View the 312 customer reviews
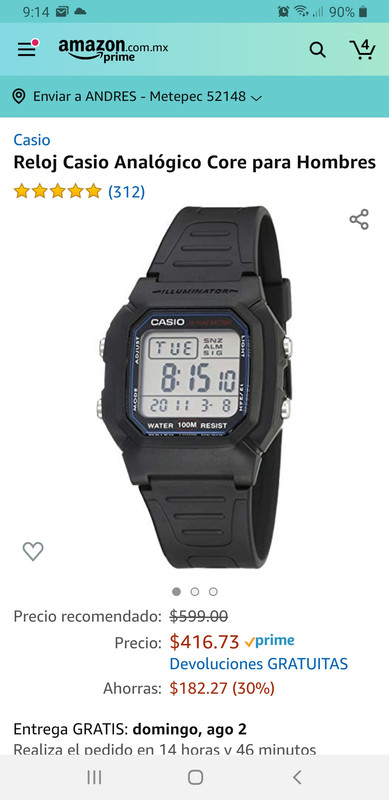This screenshot has width=389, height=800. pyautogui.click(x=127, y=192)
